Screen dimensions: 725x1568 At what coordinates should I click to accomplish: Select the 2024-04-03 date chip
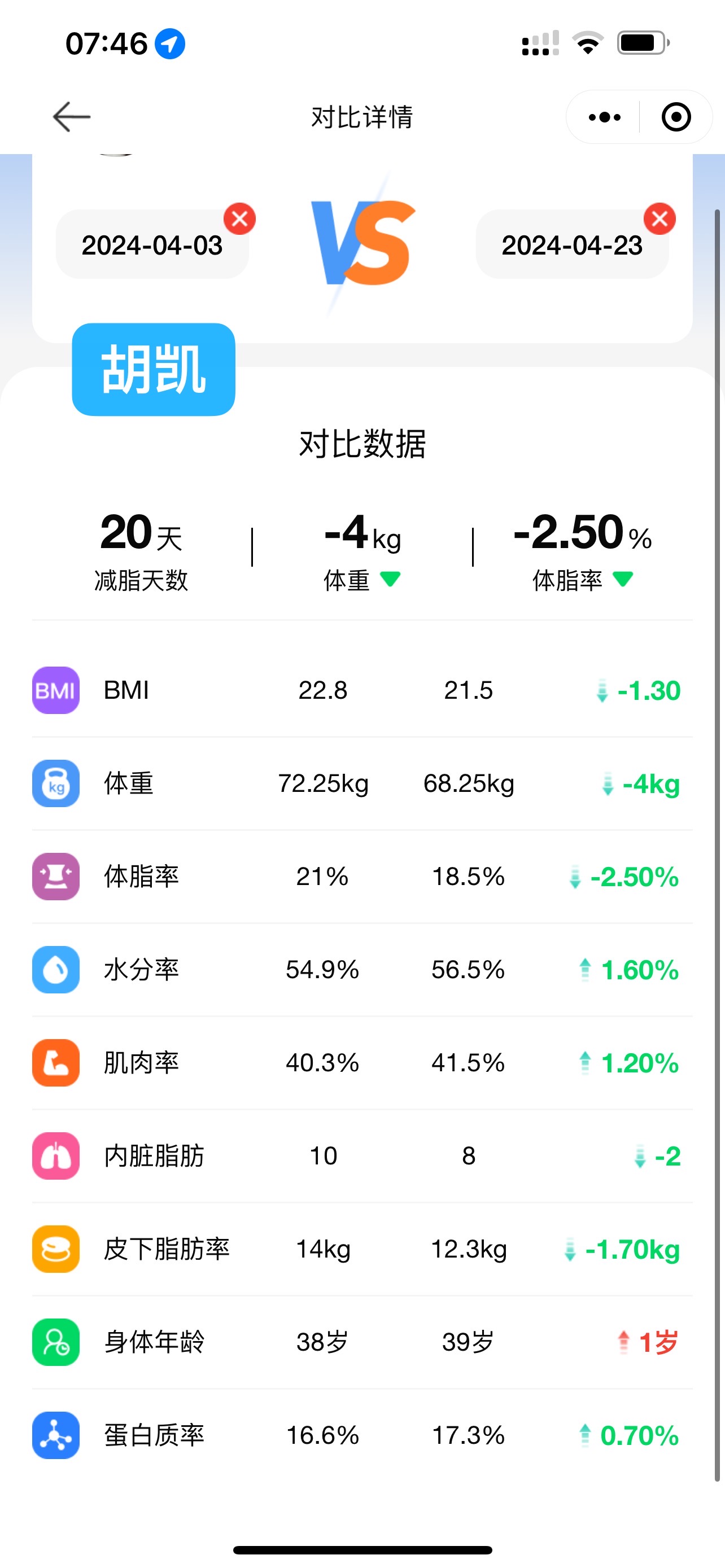point(152,245)
